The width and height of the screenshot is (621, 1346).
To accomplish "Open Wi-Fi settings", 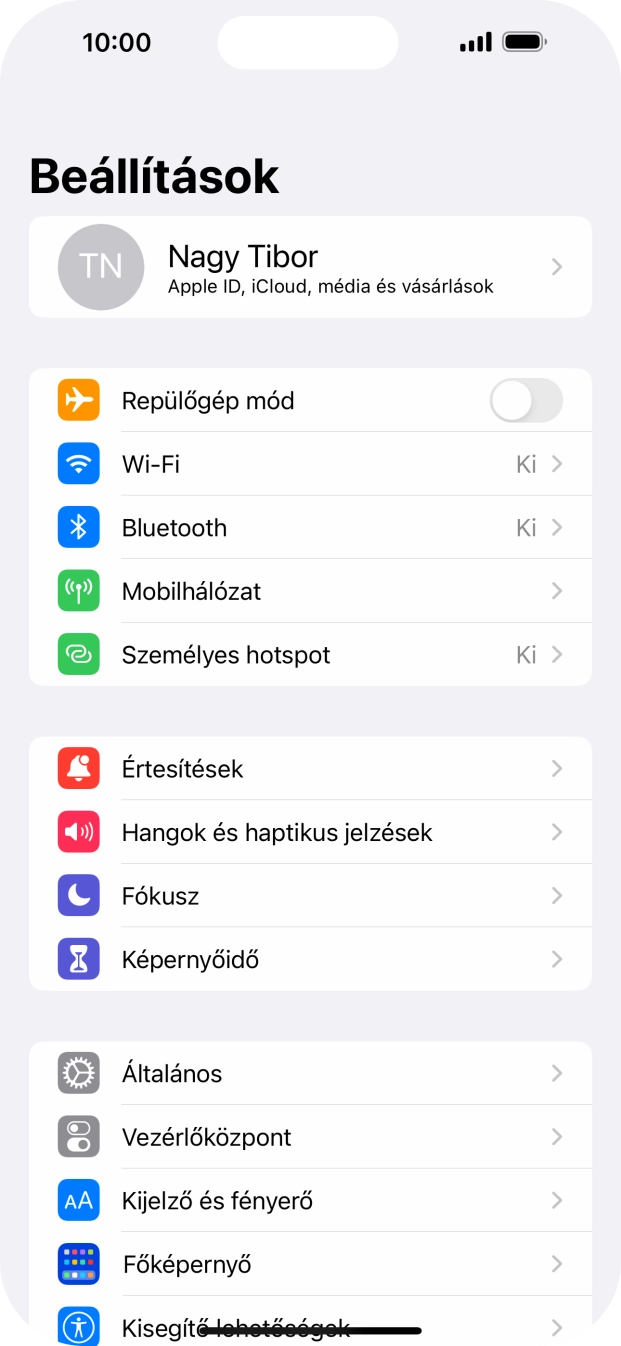I will [310, 464].
